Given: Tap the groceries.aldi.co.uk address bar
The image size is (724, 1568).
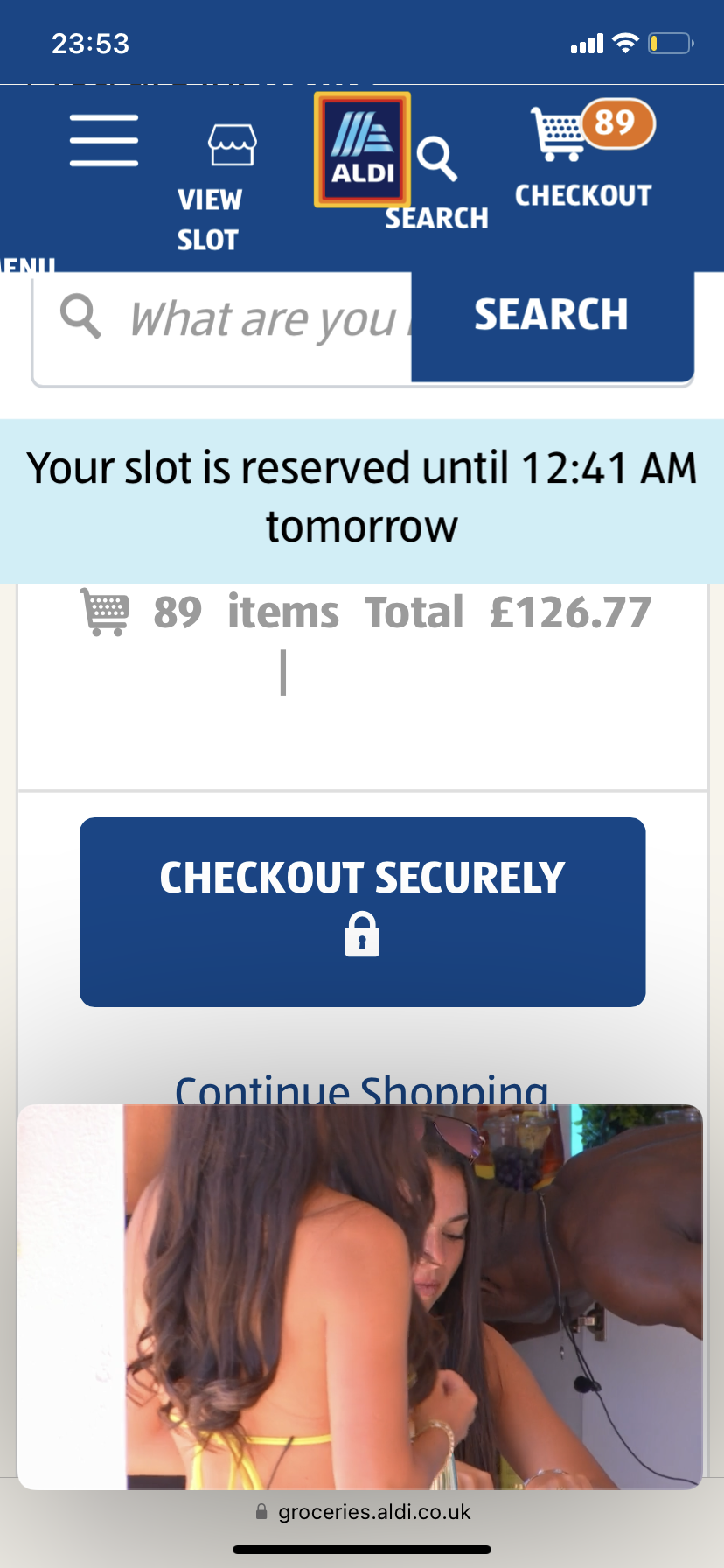Looking at the screenshot, I should [362, 1512].
